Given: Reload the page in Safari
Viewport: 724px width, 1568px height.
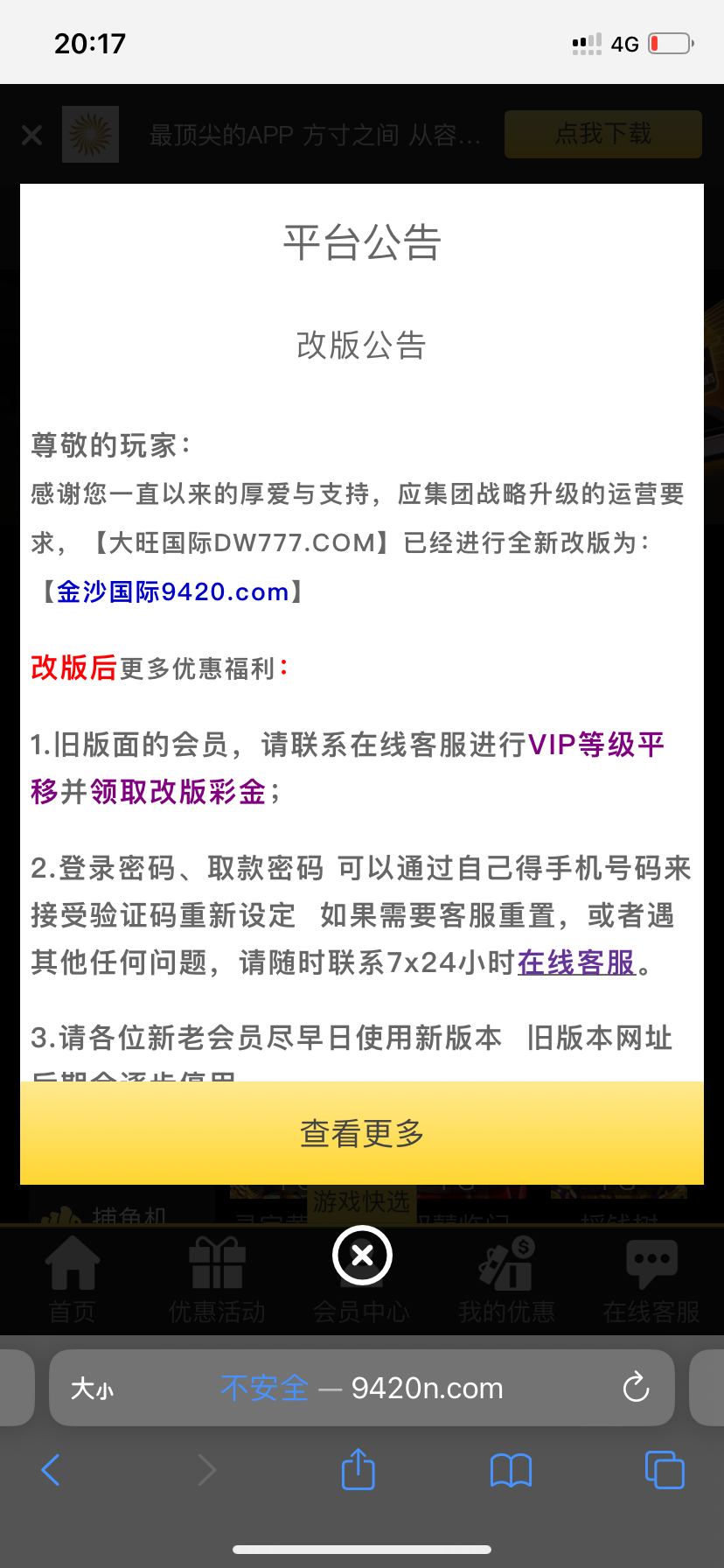Looking at the screenshot, I should (636, 1388).
